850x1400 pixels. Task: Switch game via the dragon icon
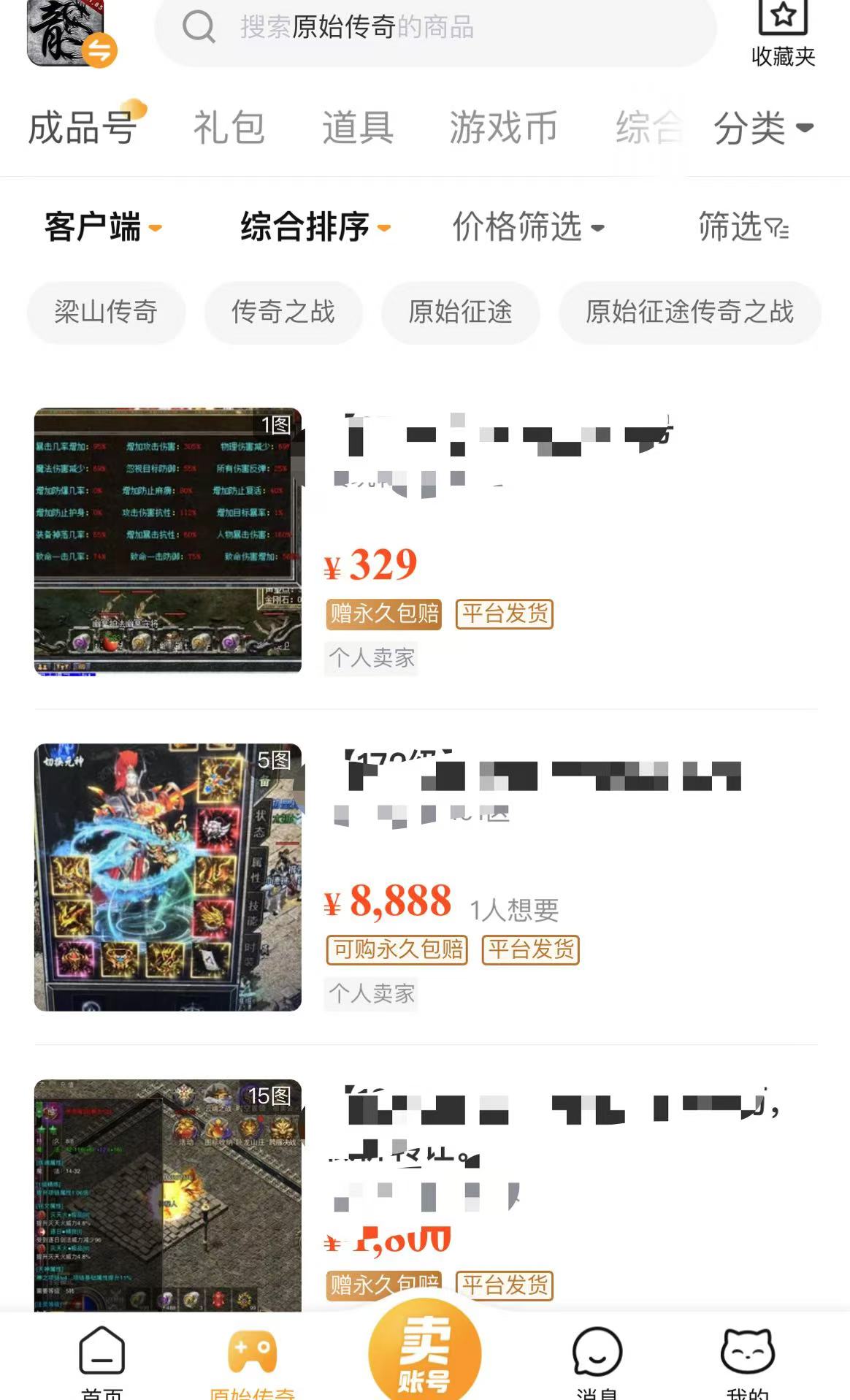point(71,33)
